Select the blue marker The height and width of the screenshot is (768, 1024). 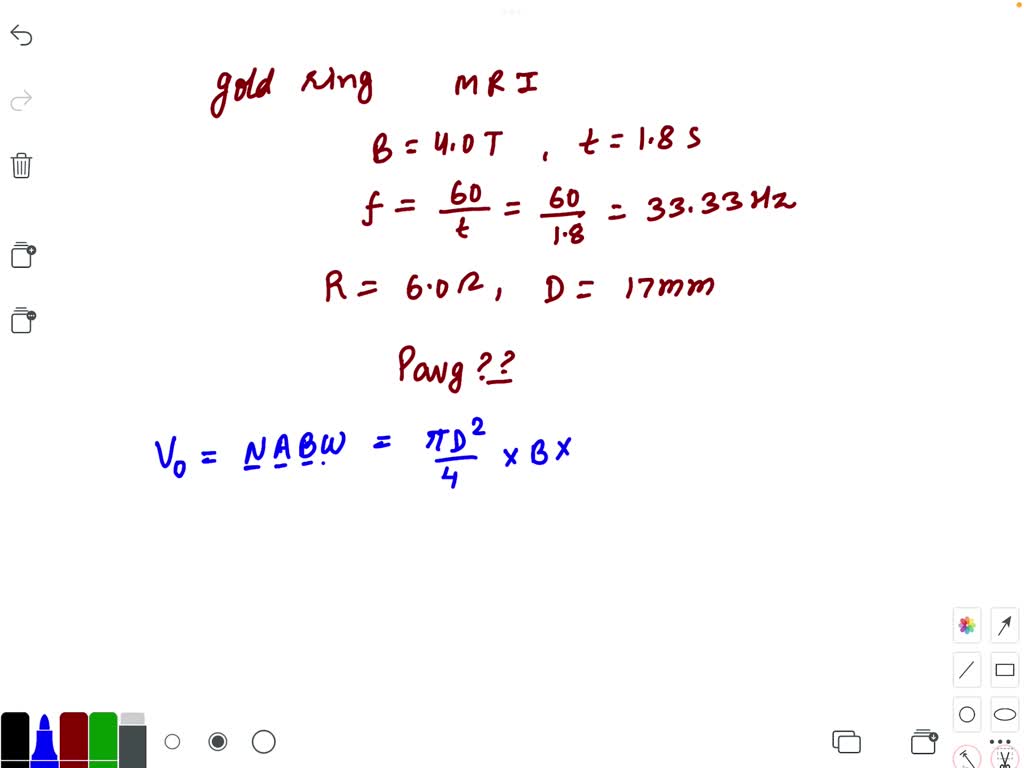44,740
